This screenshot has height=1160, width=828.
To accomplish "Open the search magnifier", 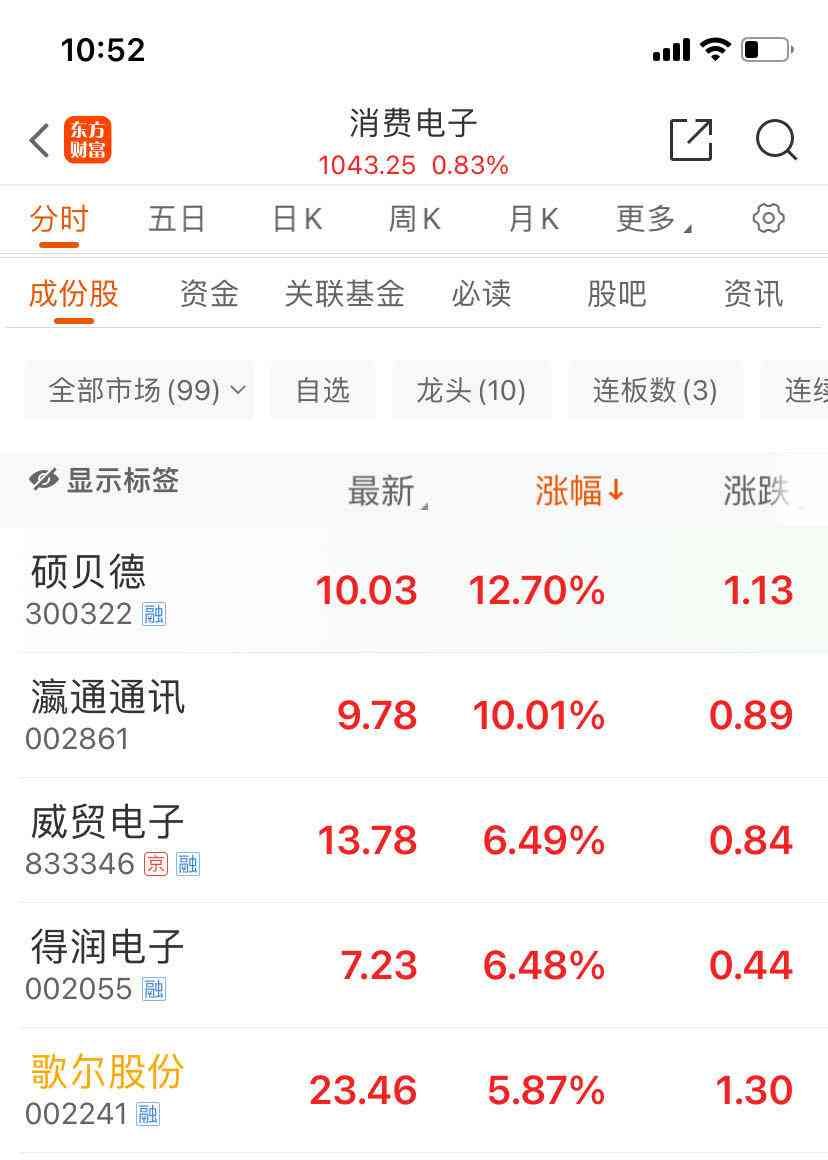I will click(x=776, y=140).
